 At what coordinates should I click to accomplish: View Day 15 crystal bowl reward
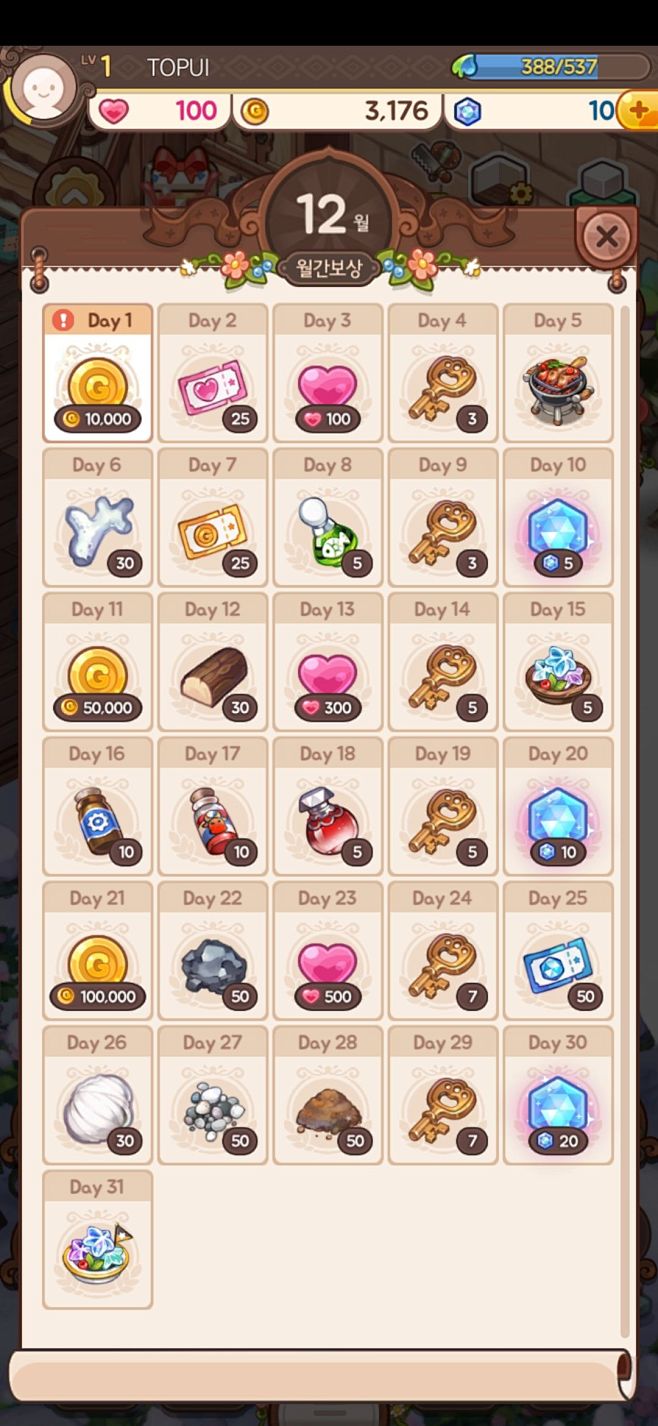558,662
